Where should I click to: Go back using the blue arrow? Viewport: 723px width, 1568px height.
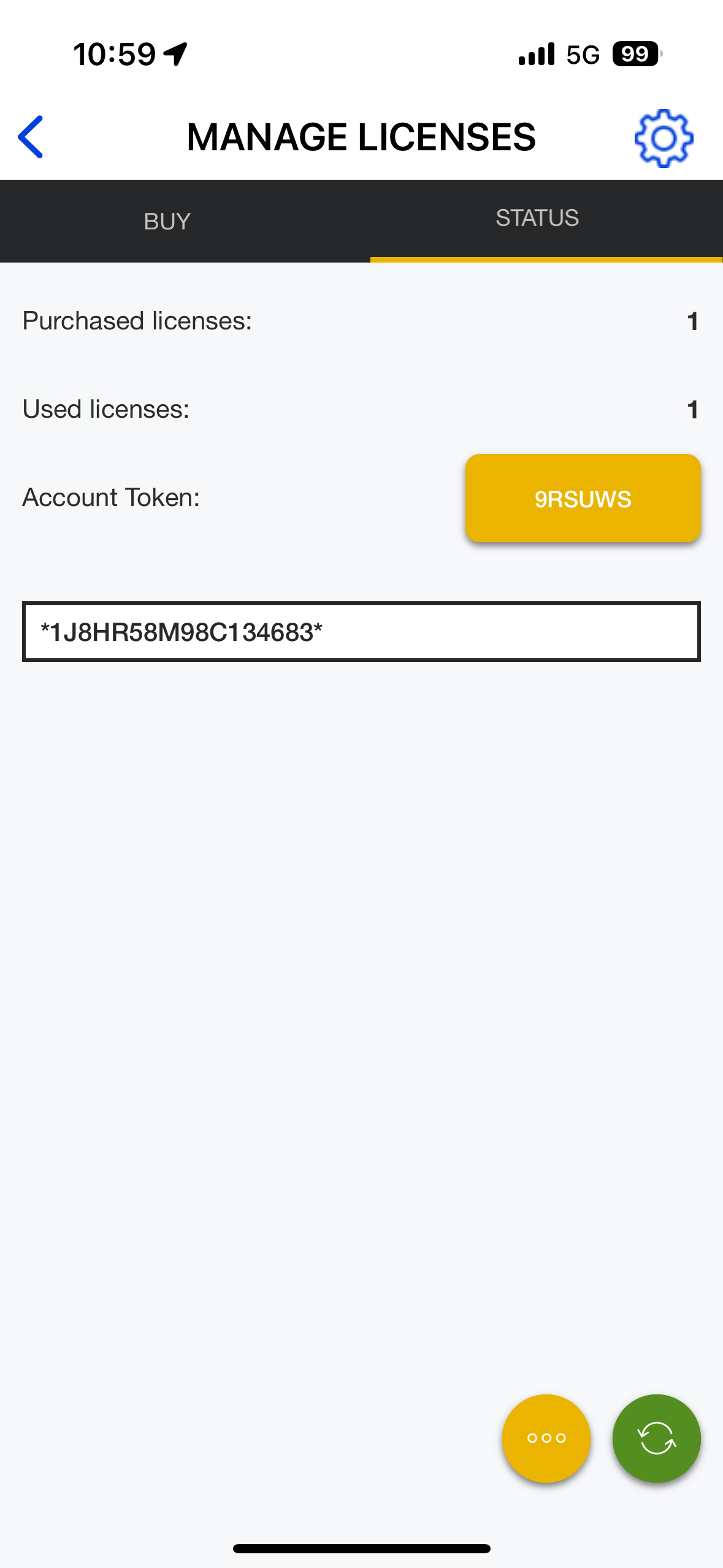tap(31, 137)
